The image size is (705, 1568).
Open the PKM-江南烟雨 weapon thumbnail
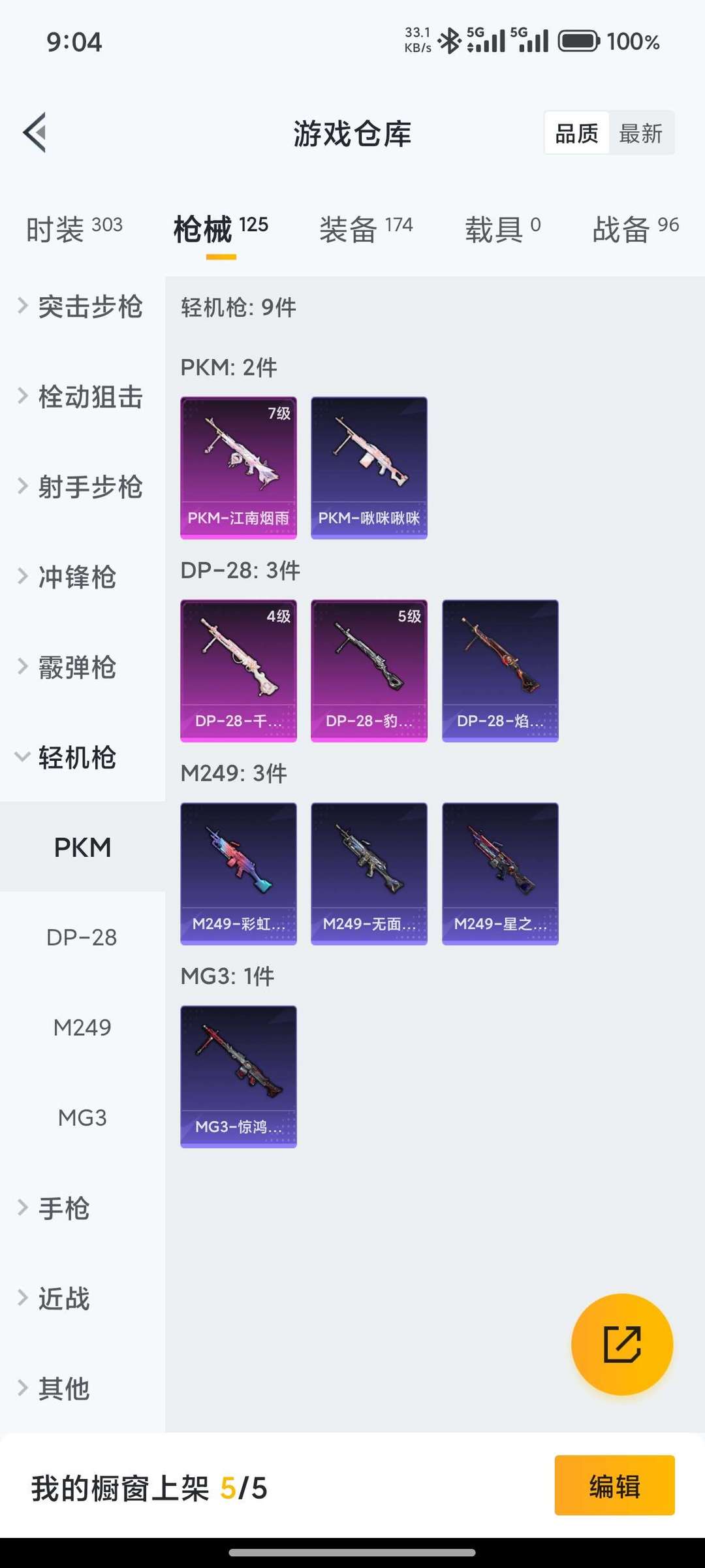point(238,467)
